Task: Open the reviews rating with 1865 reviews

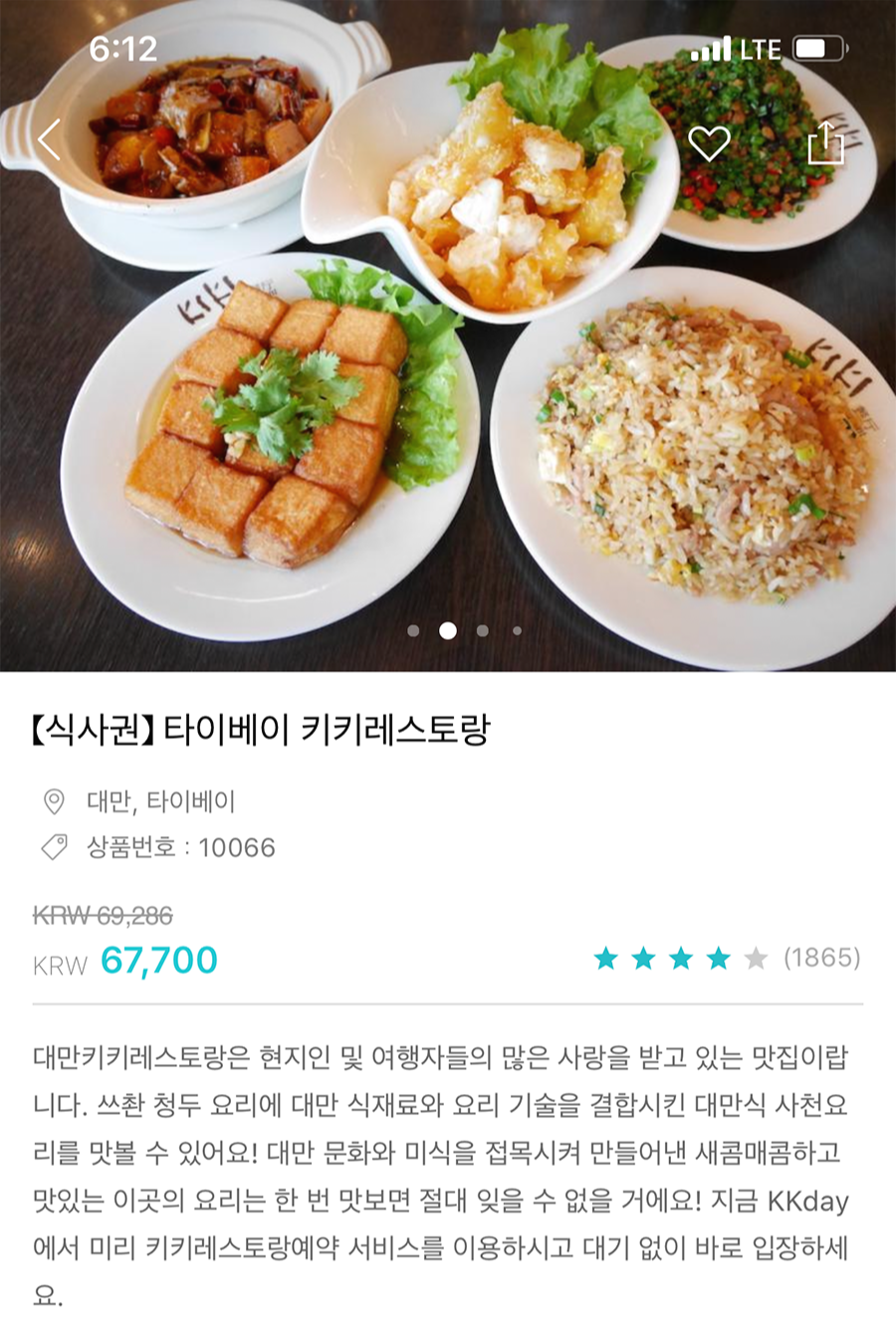Action: click(x=727, y=958)
